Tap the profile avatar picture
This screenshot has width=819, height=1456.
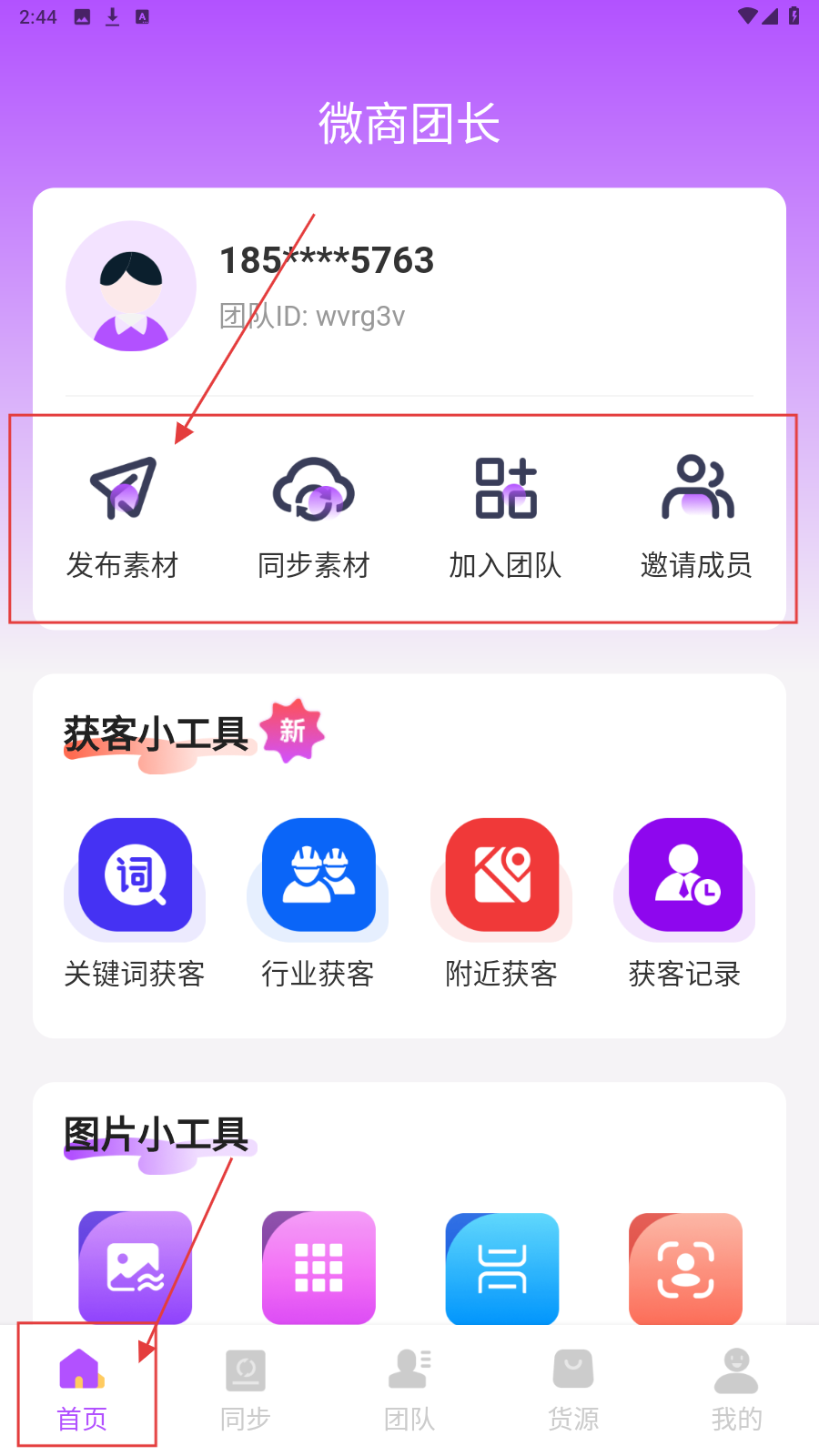coord(131,287)
